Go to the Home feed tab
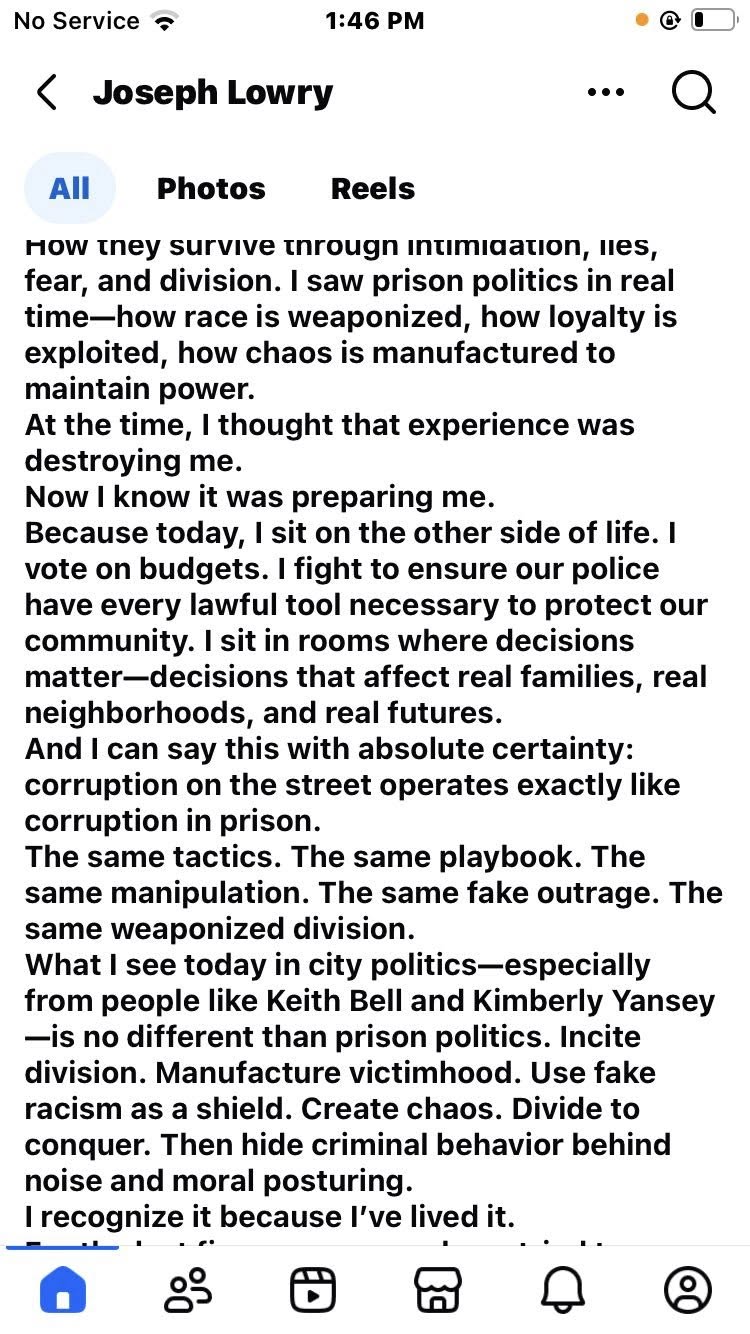 pyautogui.click(x=63, y=1290)
